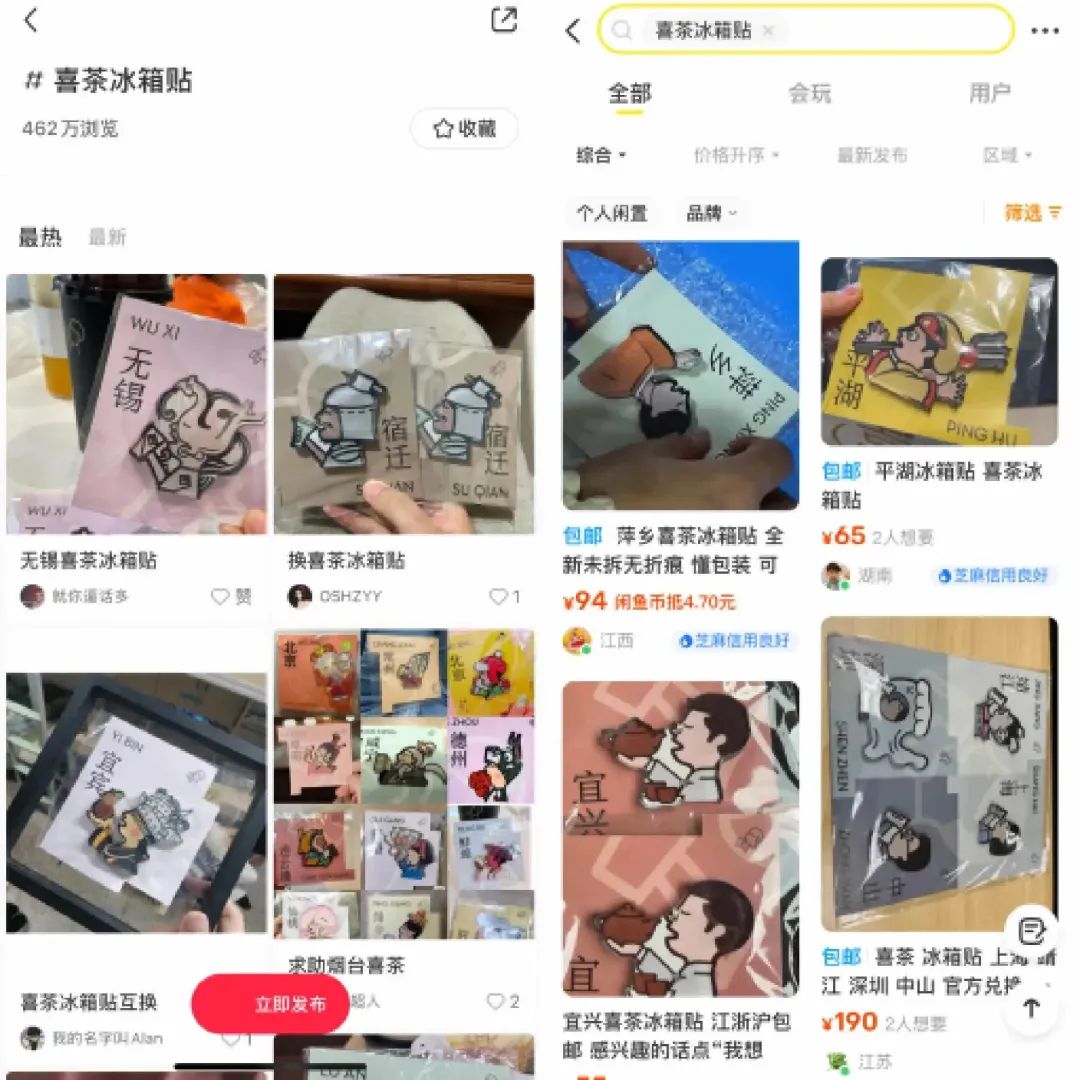Sort results by 最新发布
This screenshot has width=1080, height=1080.
click(872, 155)
